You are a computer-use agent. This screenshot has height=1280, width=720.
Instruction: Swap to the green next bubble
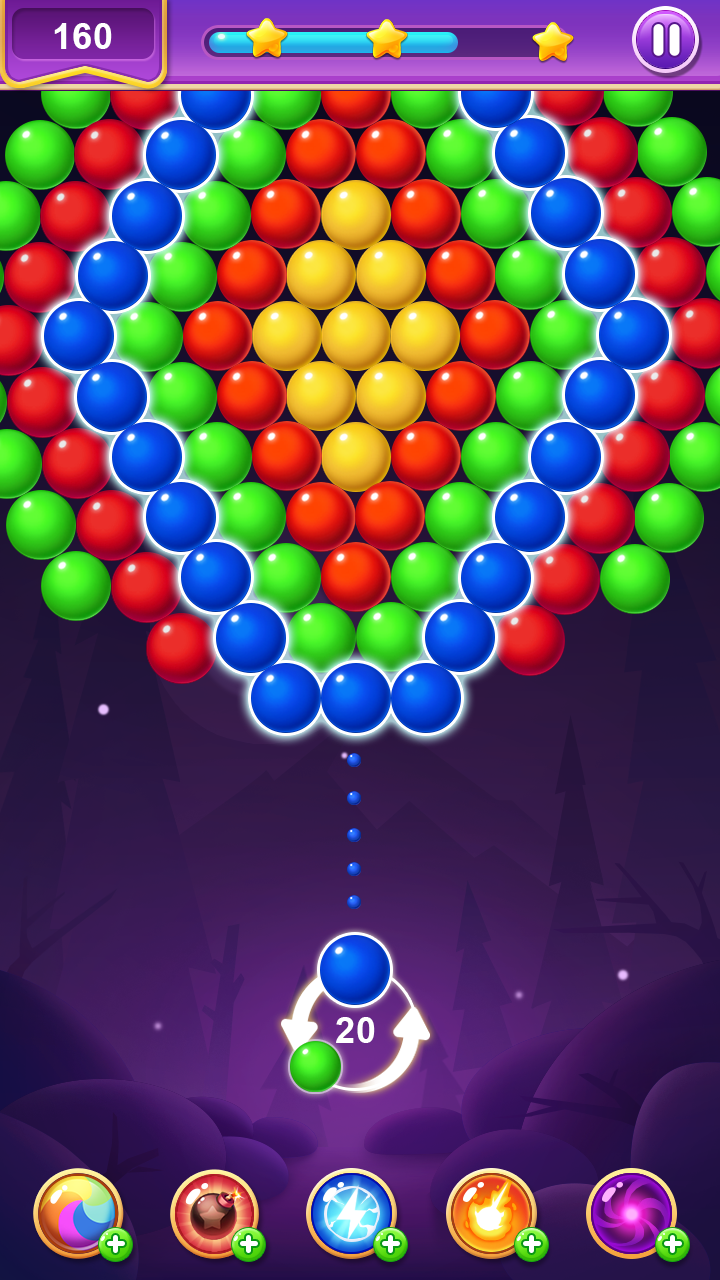[x=315, y=1066]
